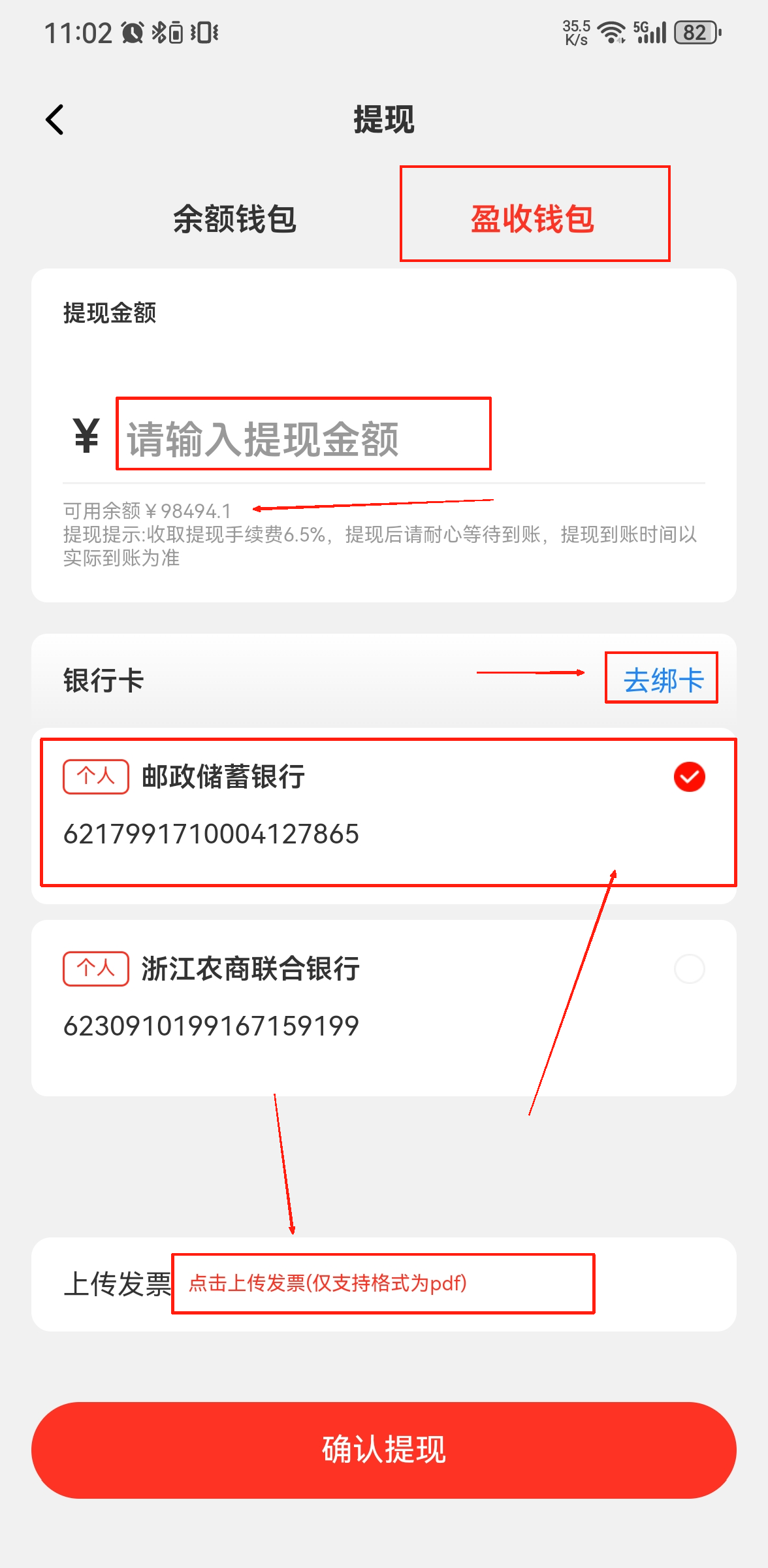768x1568 pixels.
Task: Open the 去绑卡 link
Action: (x=662, y=680)
